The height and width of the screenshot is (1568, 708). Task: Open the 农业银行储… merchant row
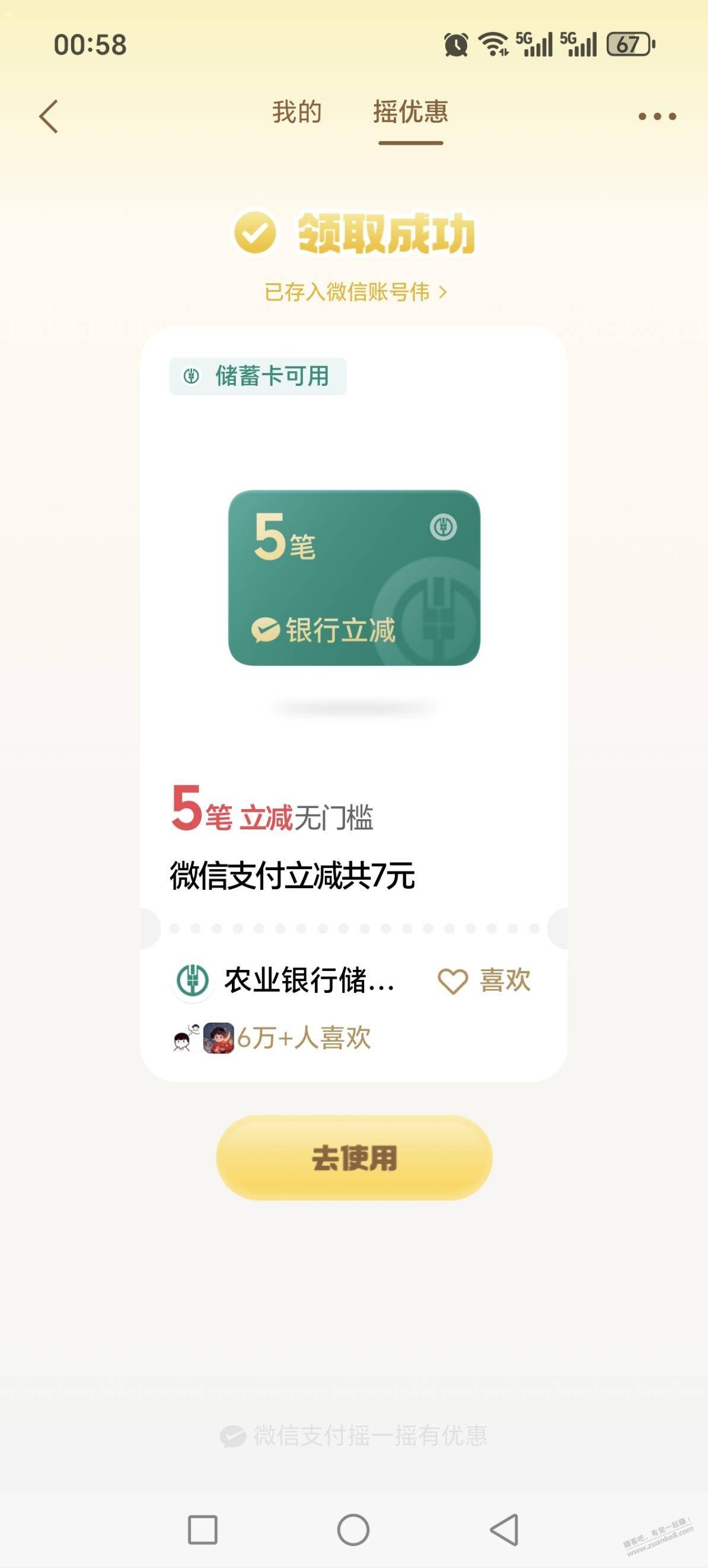click(286, 981)
